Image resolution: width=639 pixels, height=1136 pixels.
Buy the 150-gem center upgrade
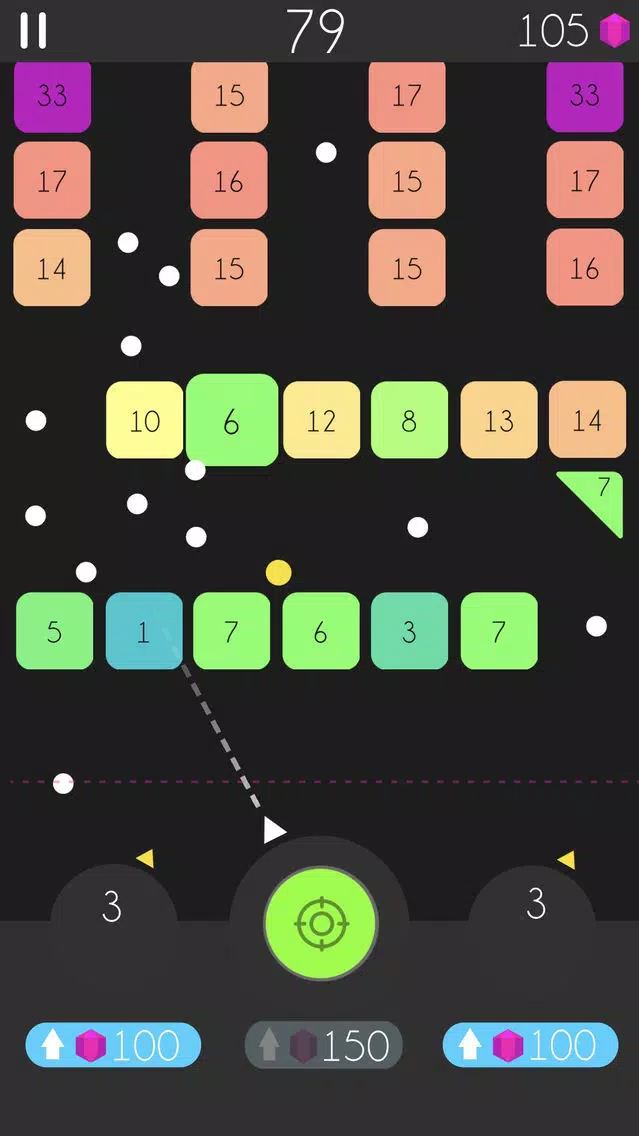[x=323, y=1046]
